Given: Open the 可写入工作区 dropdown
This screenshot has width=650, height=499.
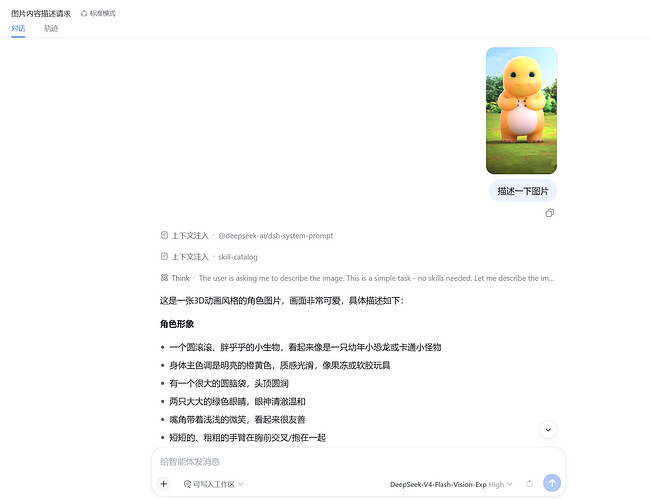Looking at the screenshot, I should [x=213, y=484].
